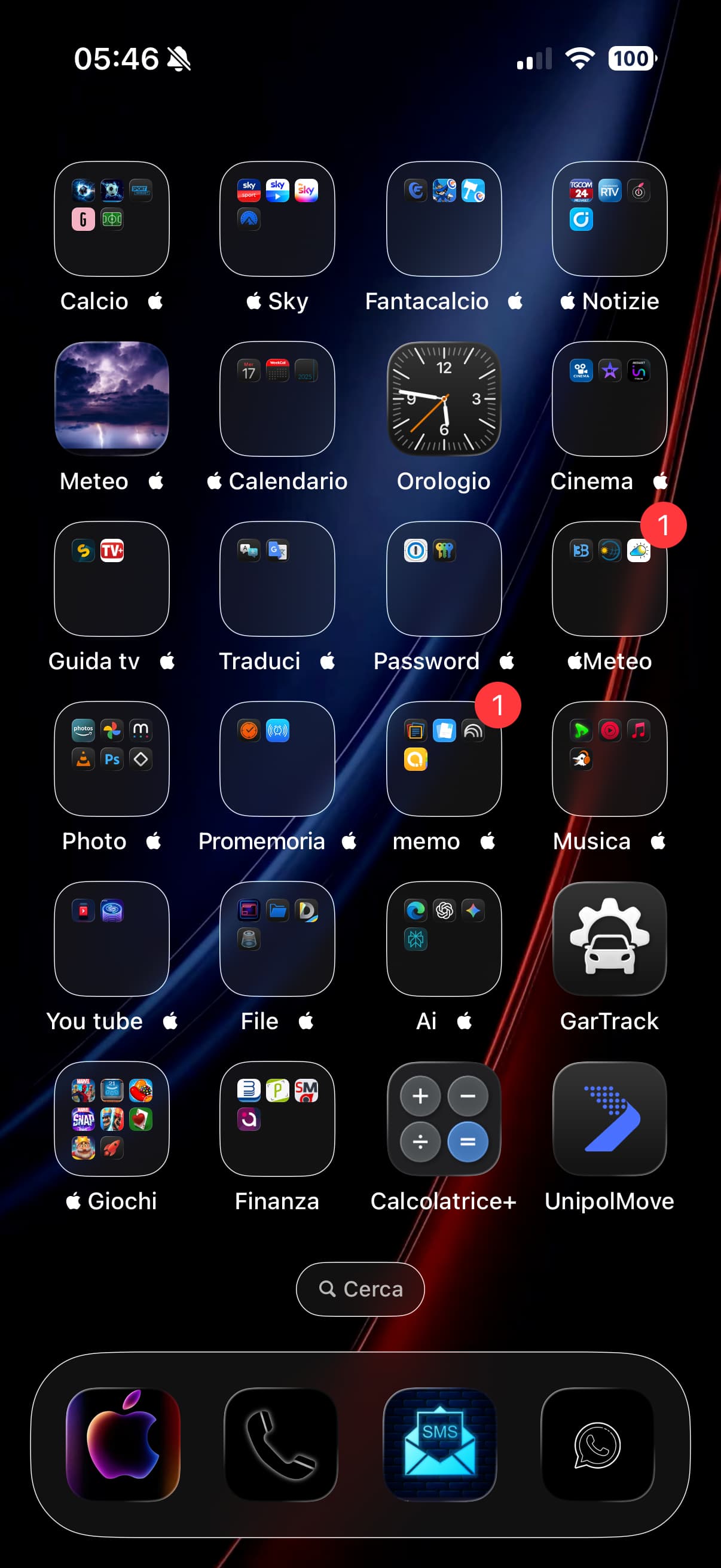Screen dimensions: 721x1568
Task: Open the Guida tv folder
Action: 111,578
